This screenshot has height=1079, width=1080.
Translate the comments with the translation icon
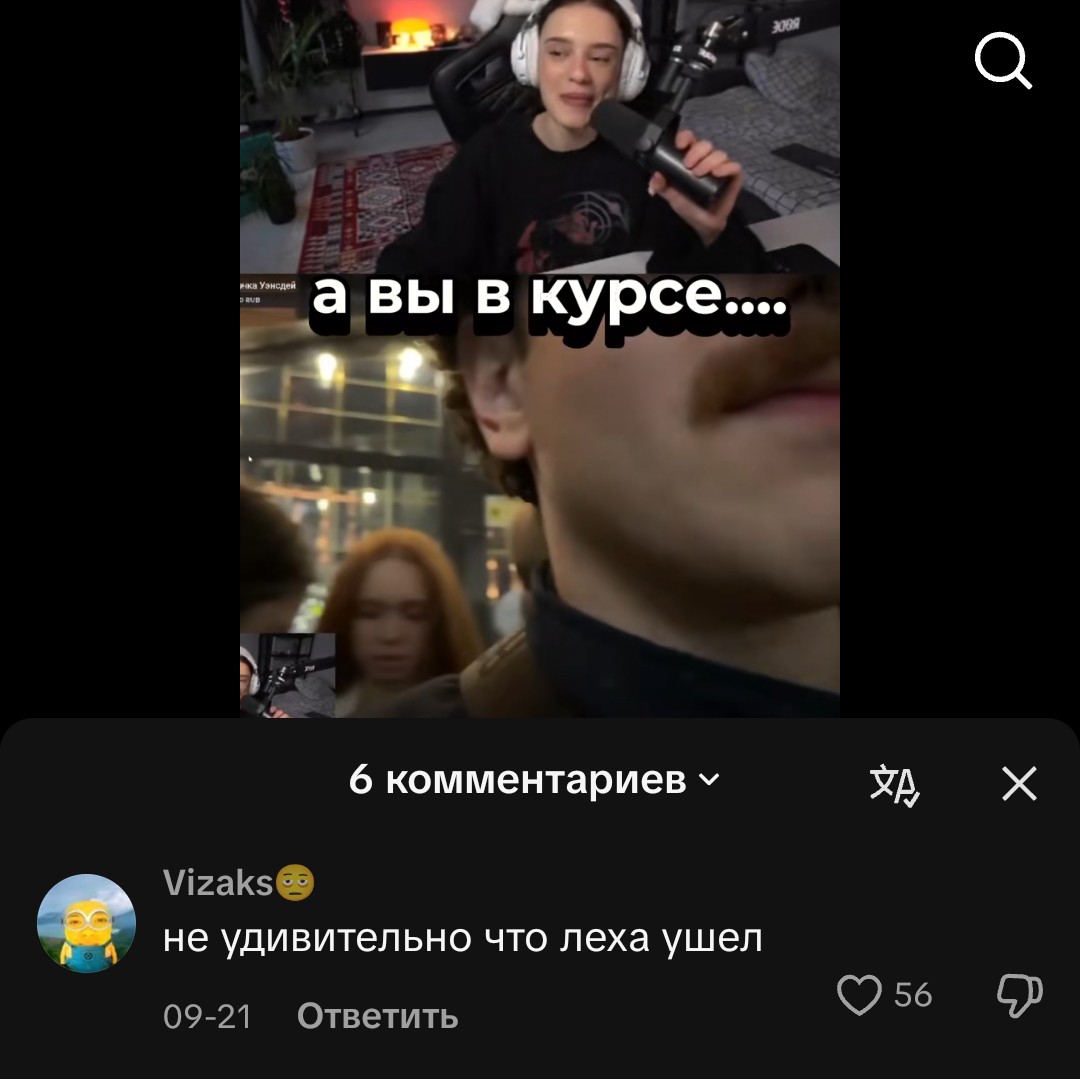pos(894,784)
